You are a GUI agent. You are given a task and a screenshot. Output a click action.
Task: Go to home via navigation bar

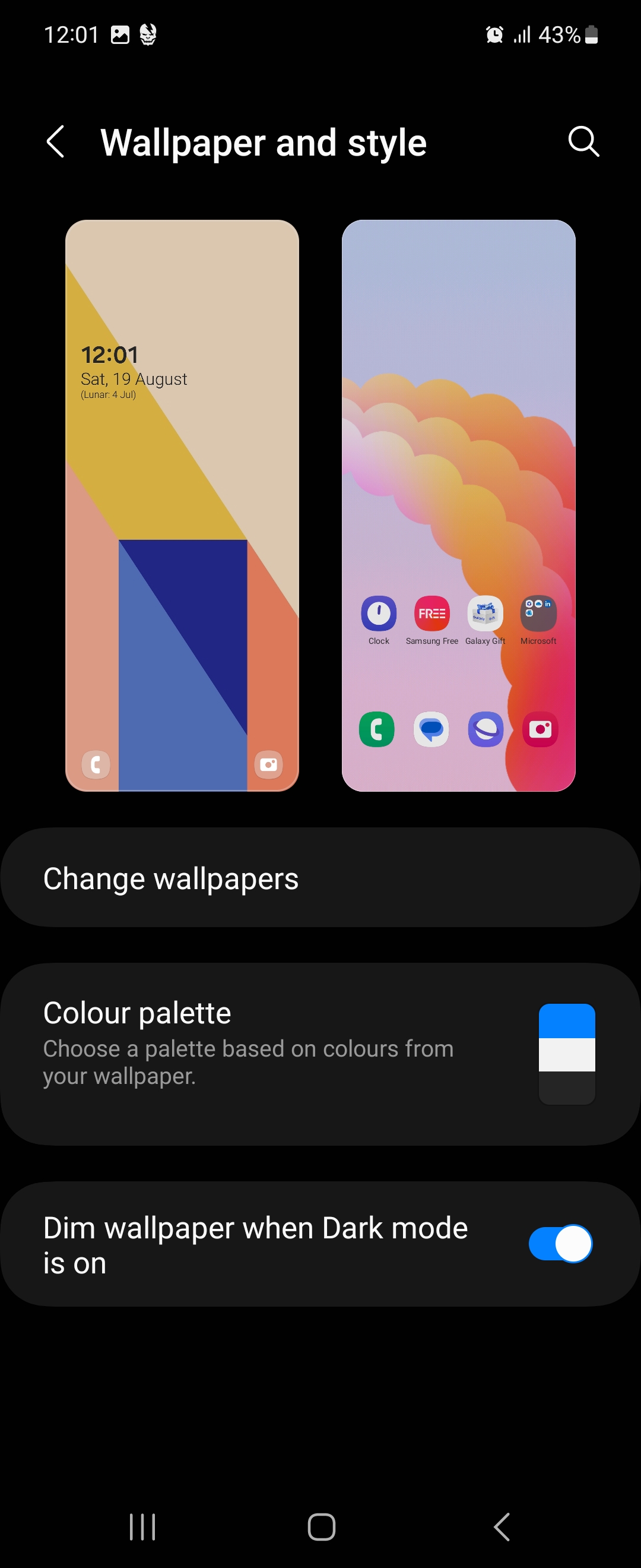(x=321, y=1527)
